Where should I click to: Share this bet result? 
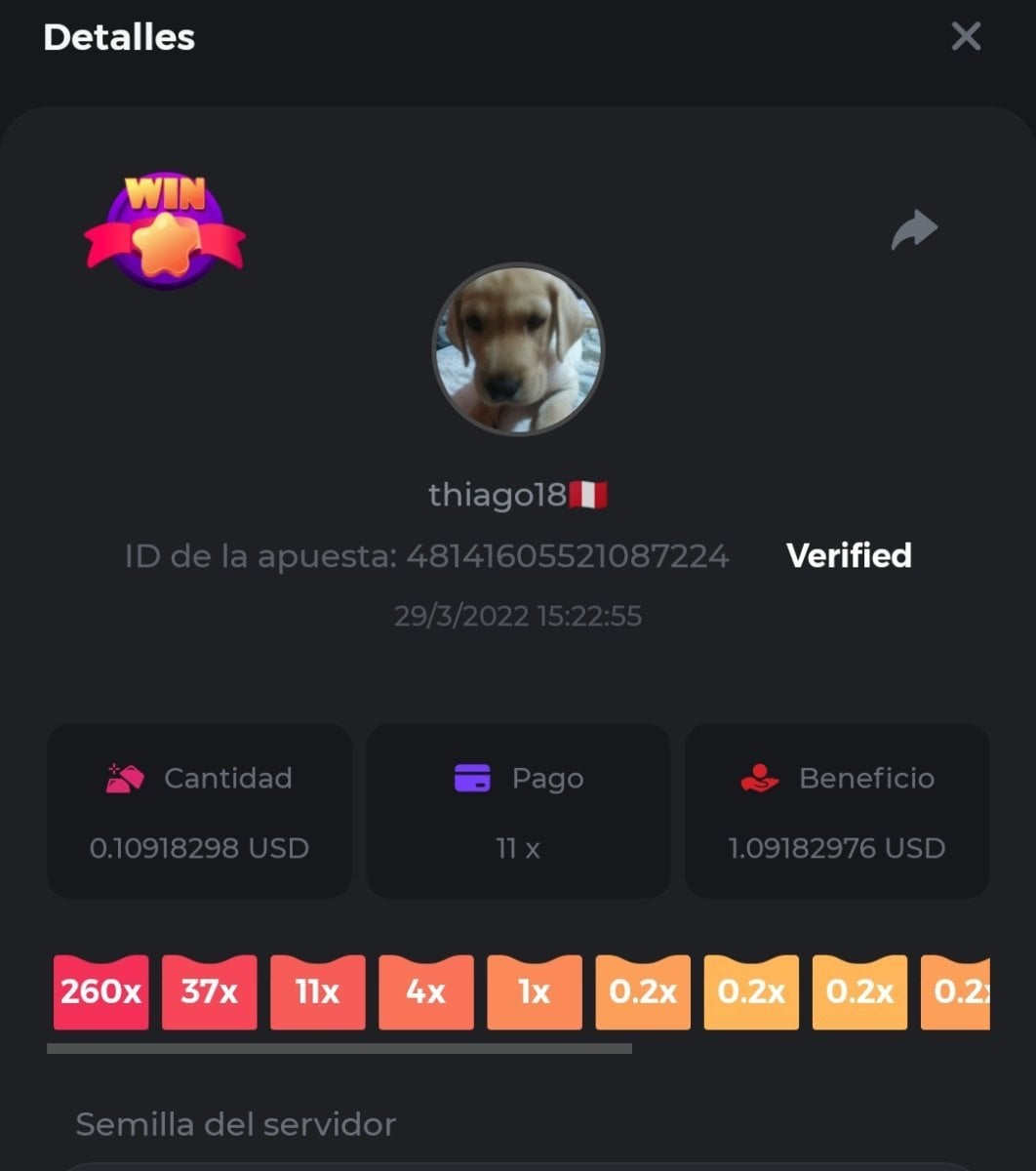(914, 230)
